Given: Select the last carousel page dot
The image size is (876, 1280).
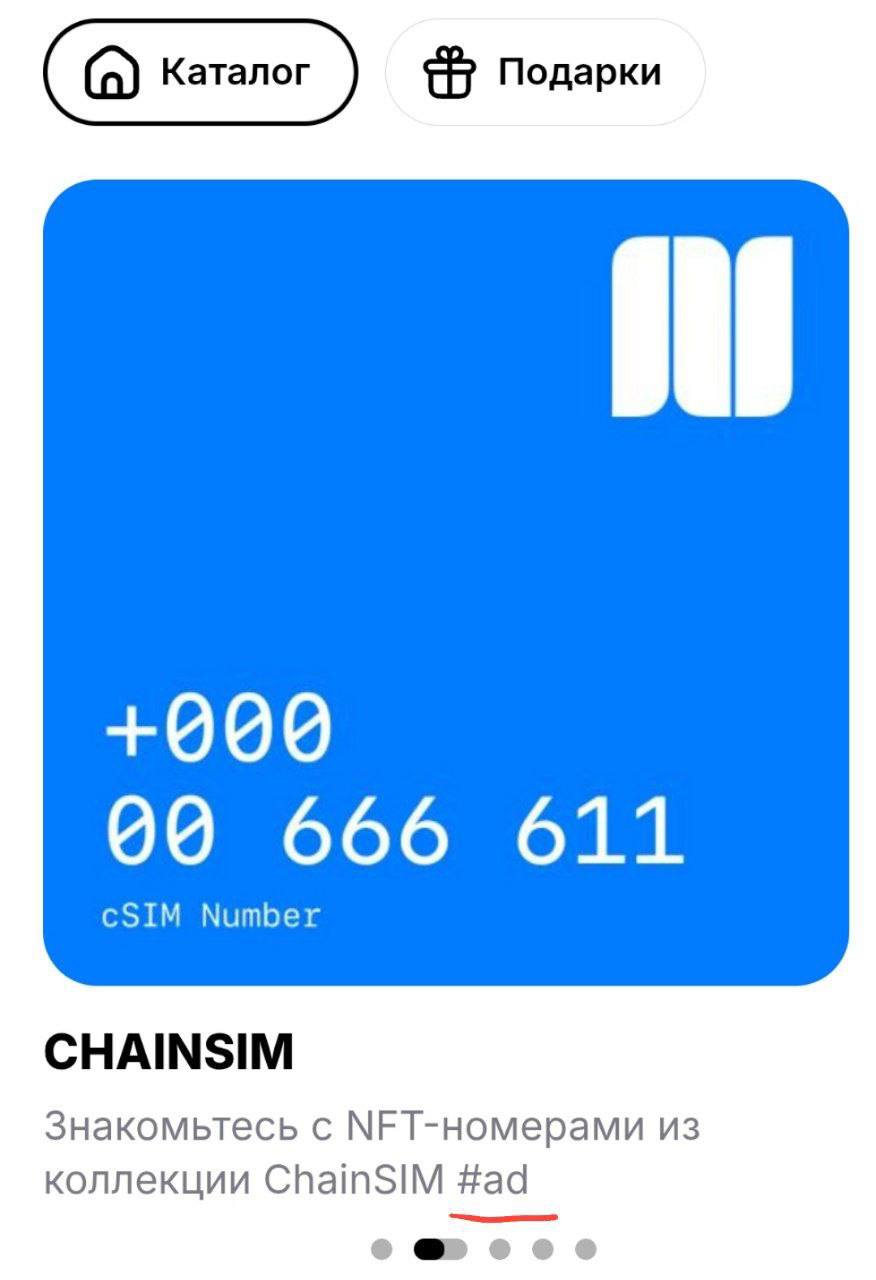Looking at the screenshot, I should tap(586, 1248).
